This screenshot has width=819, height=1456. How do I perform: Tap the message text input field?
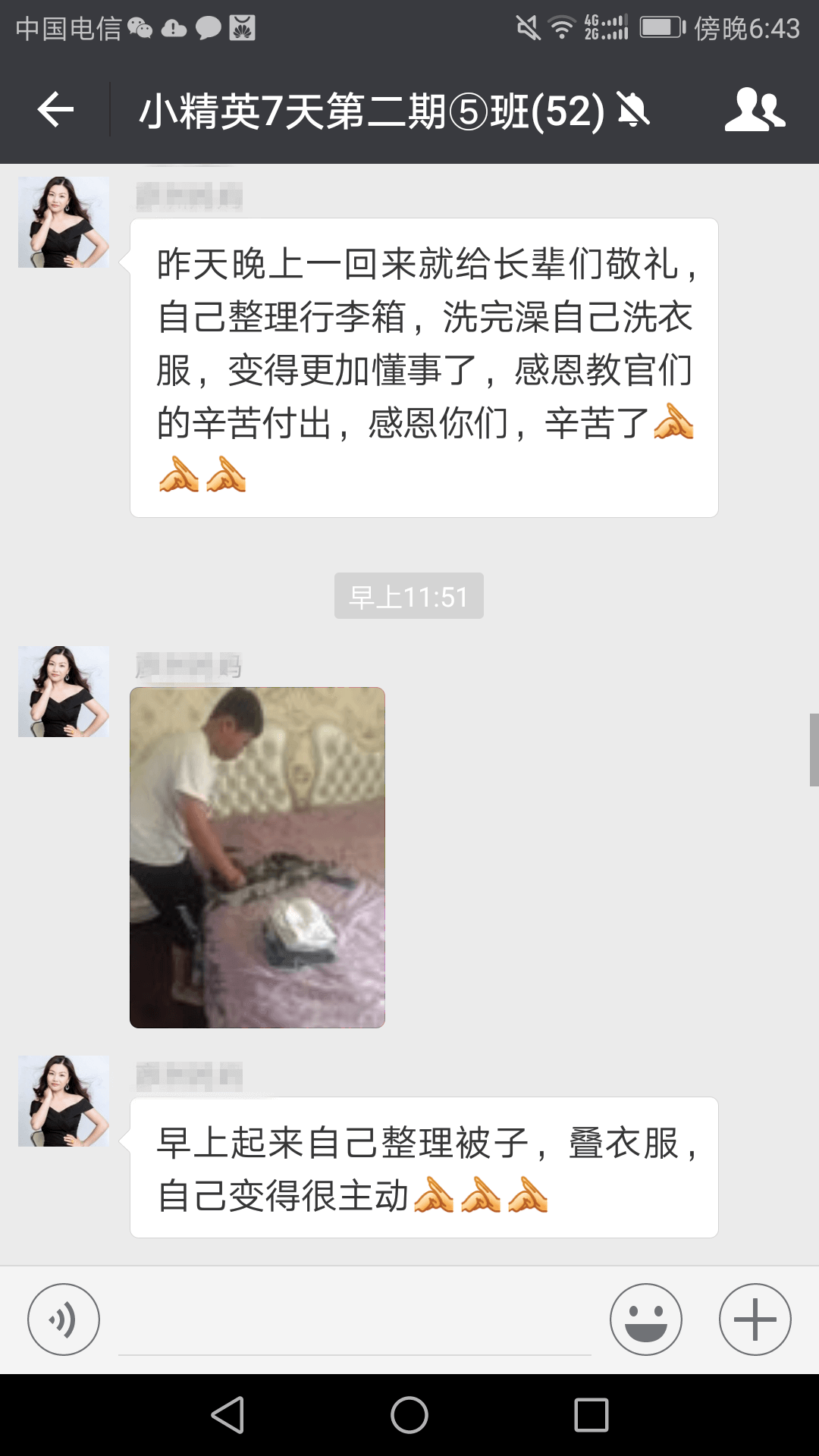(355, 1323)
